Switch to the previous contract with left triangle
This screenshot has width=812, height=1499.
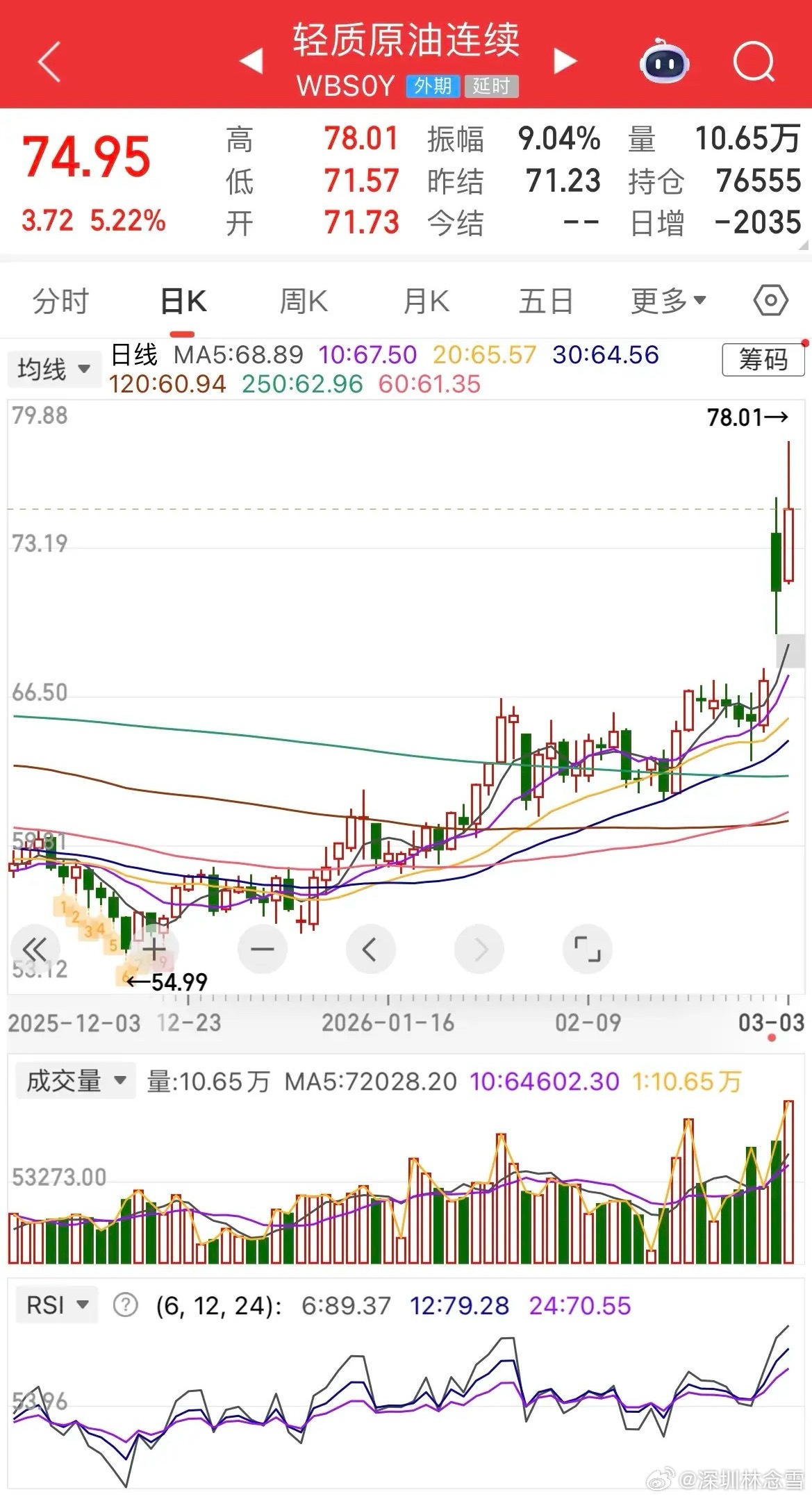click(251, 61)
